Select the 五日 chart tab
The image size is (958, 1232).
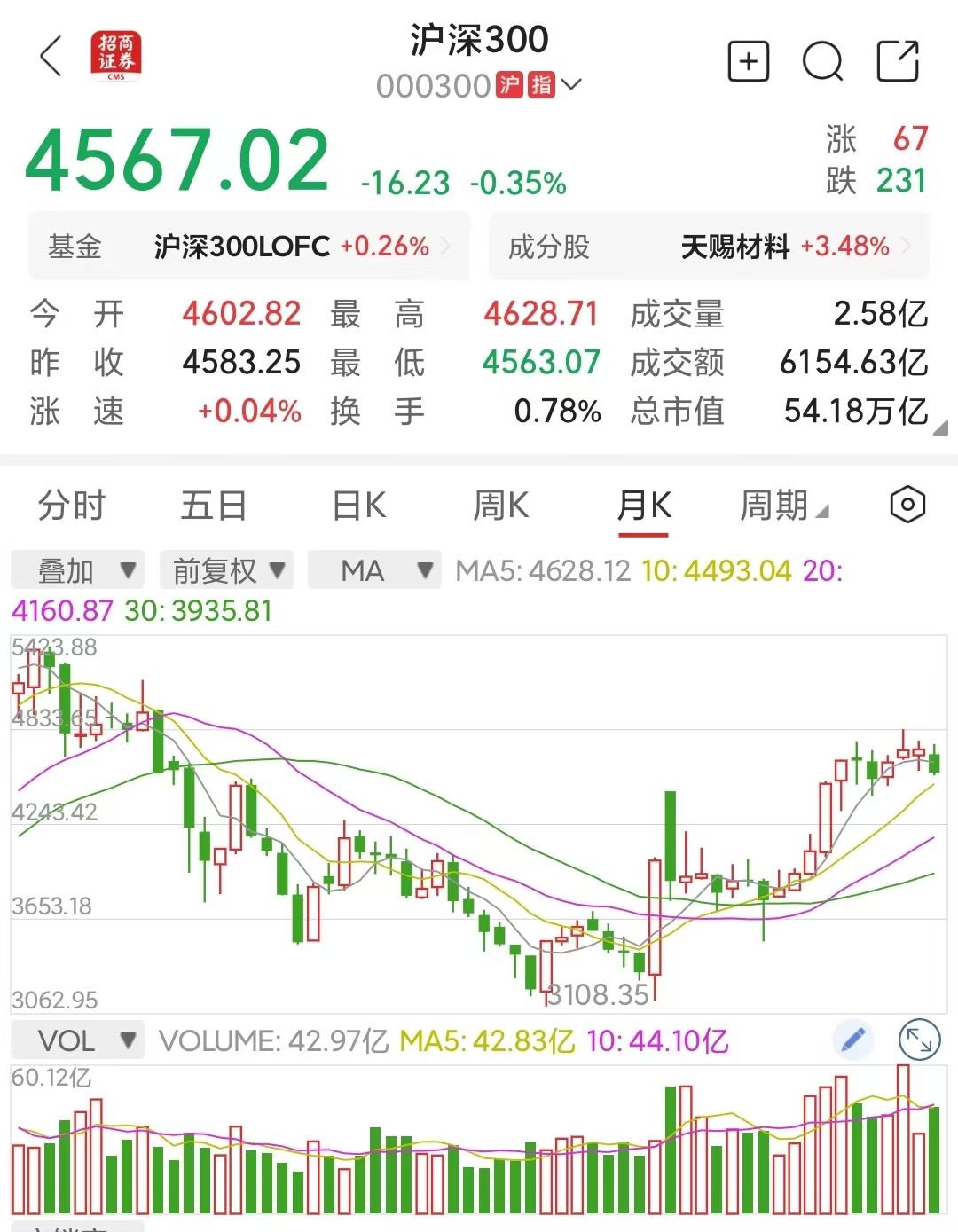[x=212, y=505]
